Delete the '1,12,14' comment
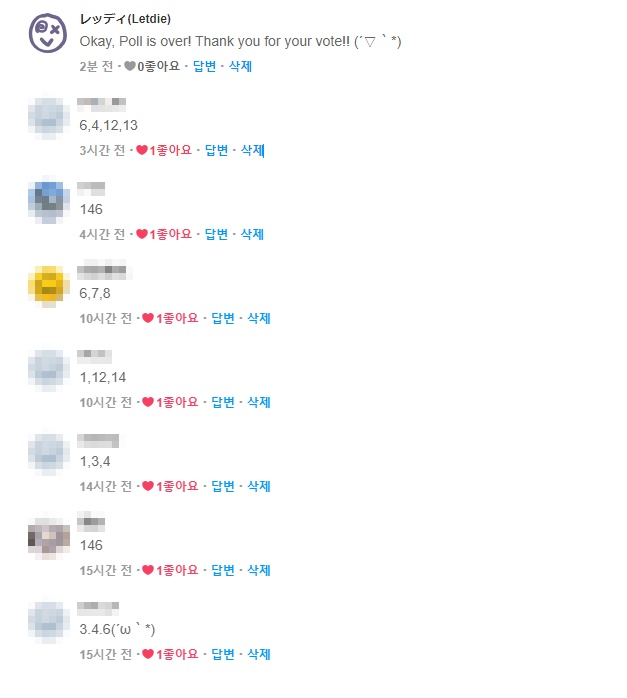This screenshot has height=698, width=627. (x=258, y=402)
